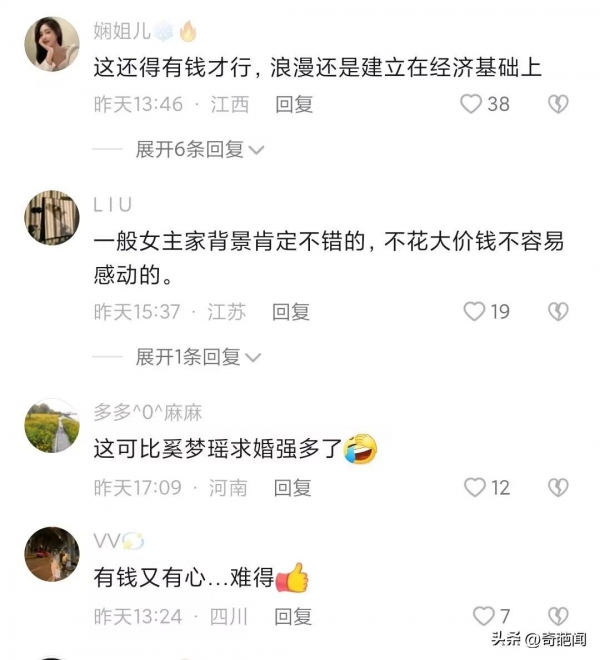The width and height of the screenshot is (600, 660).
Task: Open 娴姐儿's profile avatar
Action: click(x=51, y=44)
